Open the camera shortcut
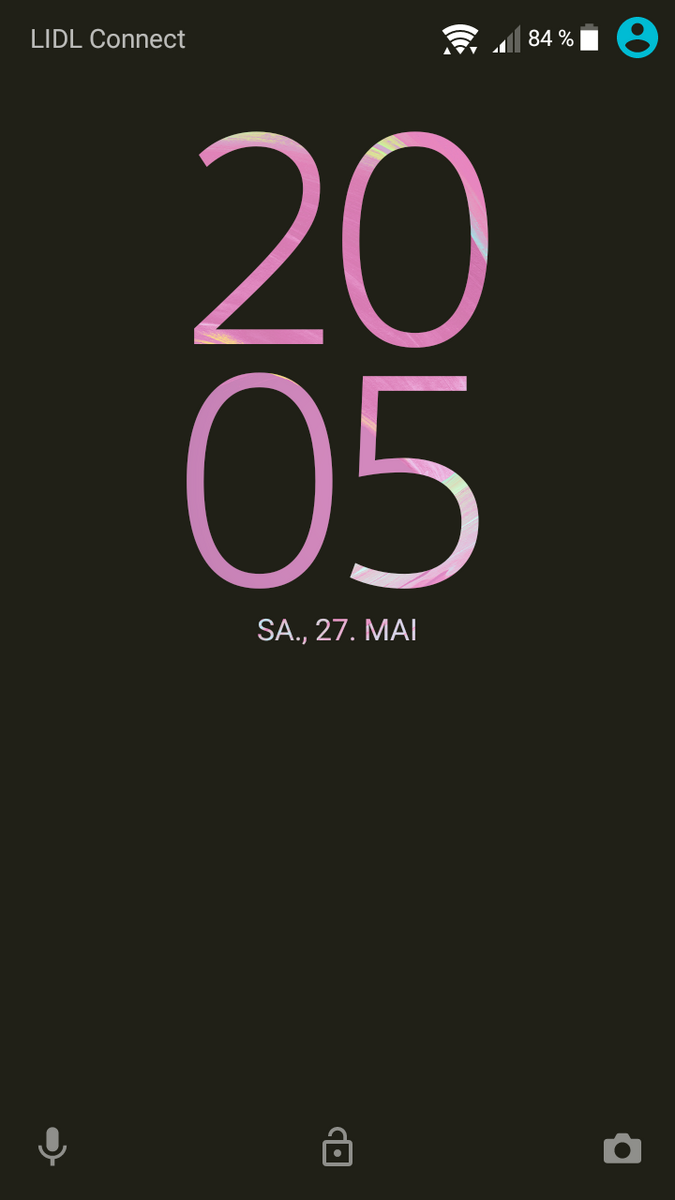675x1200 pixels. (622, 1149)
